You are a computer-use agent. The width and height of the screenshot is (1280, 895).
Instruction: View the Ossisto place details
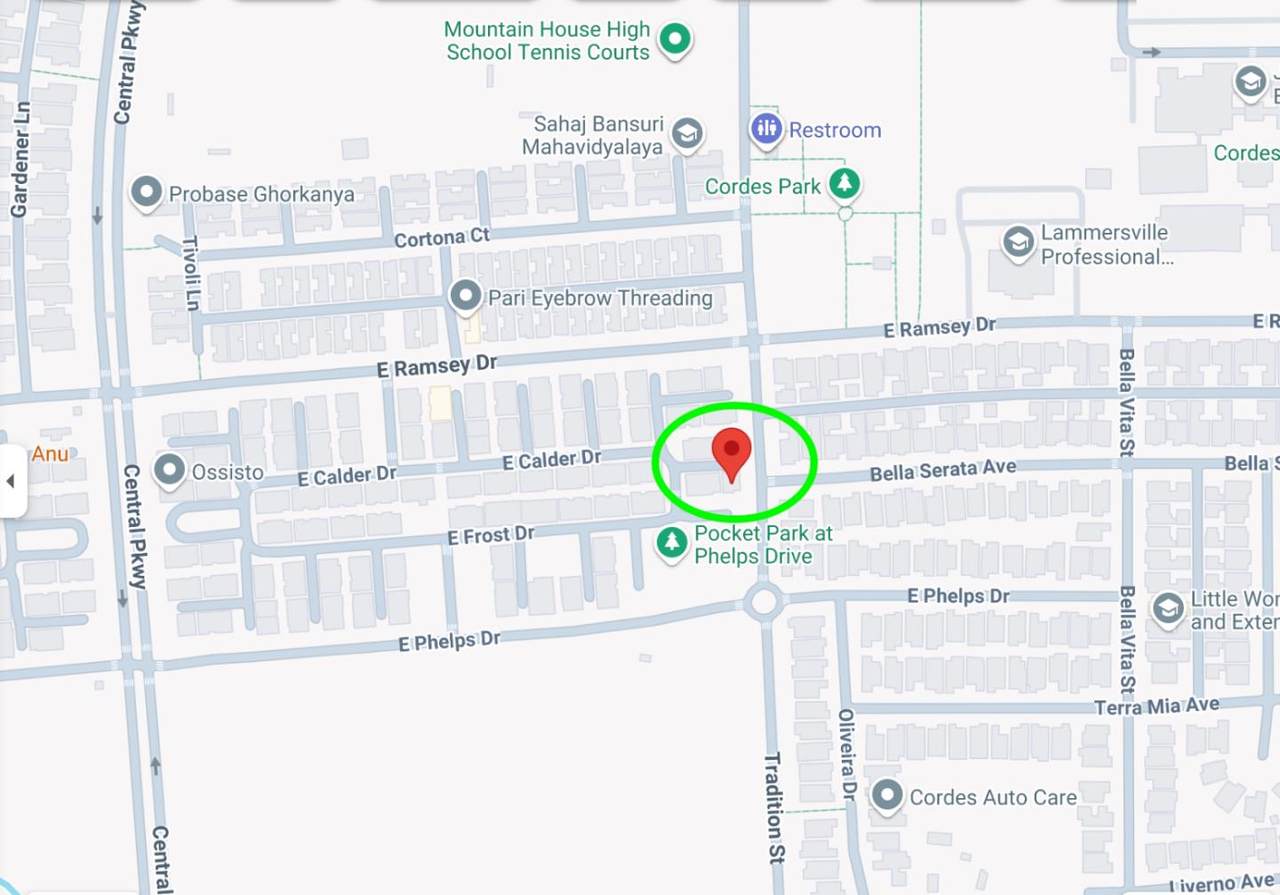pos(168,470)
